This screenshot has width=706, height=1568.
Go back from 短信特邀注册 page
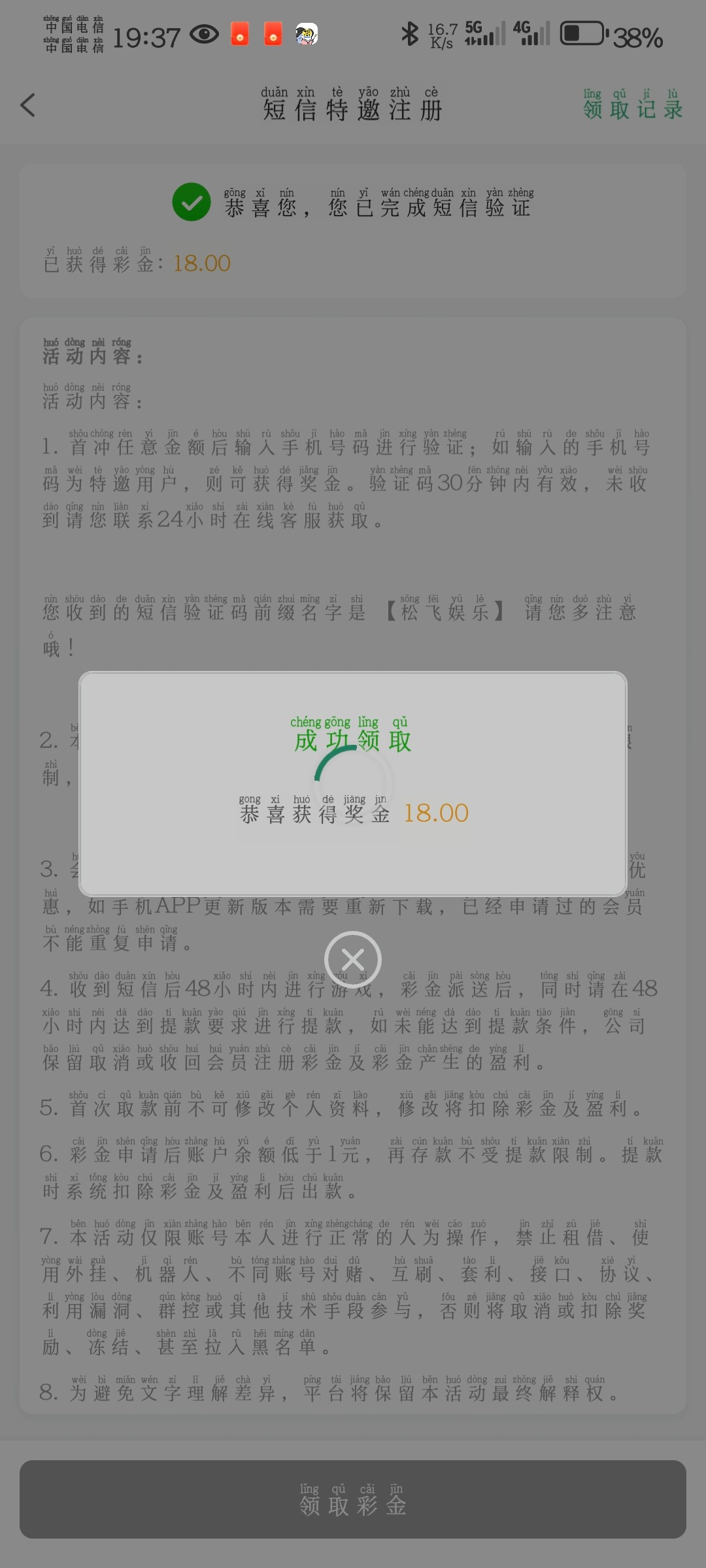tap(27, 105)
